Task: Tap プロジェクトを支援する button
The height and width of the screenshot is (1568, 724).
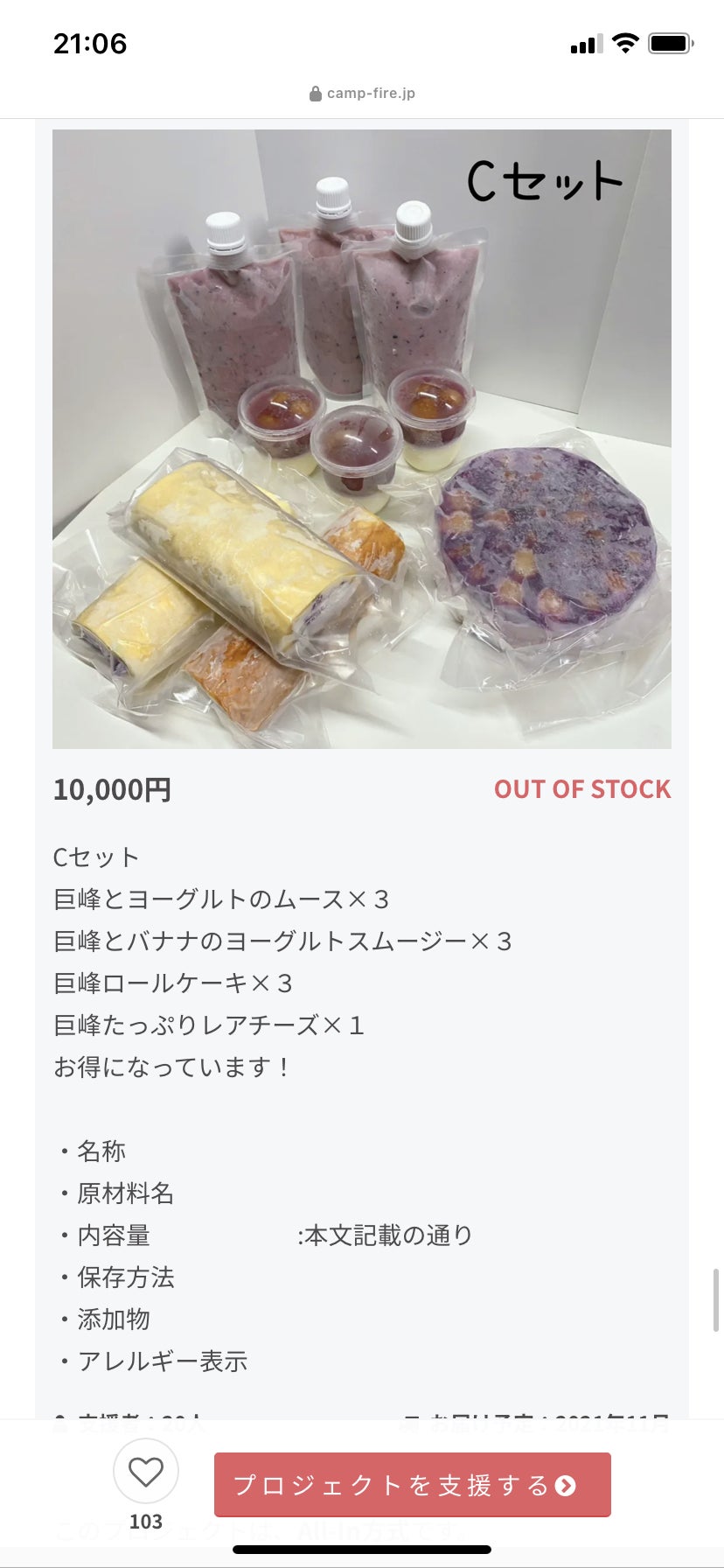Action: (412, 1485)
